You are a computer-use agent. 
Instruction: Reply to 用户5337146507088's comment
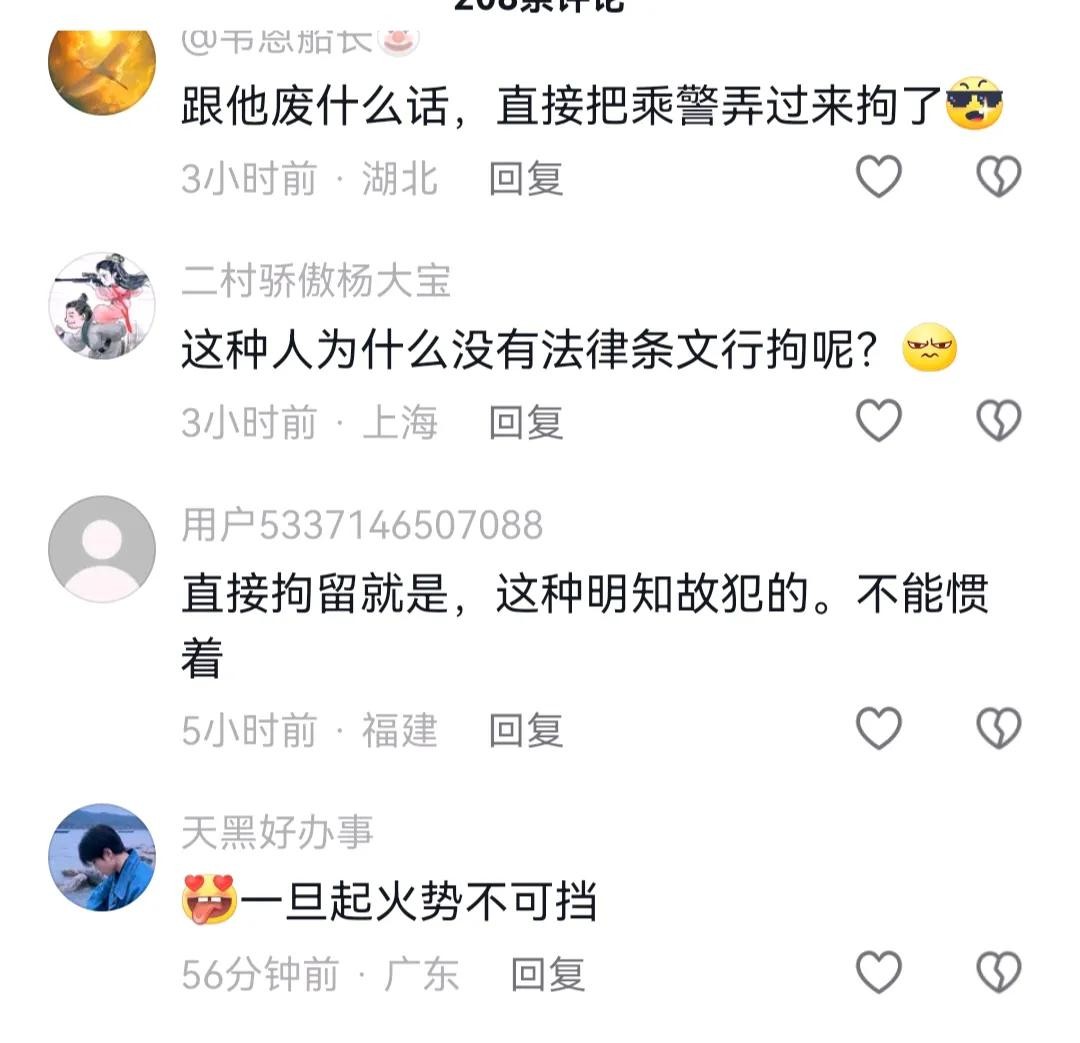[x=526, y=731]
